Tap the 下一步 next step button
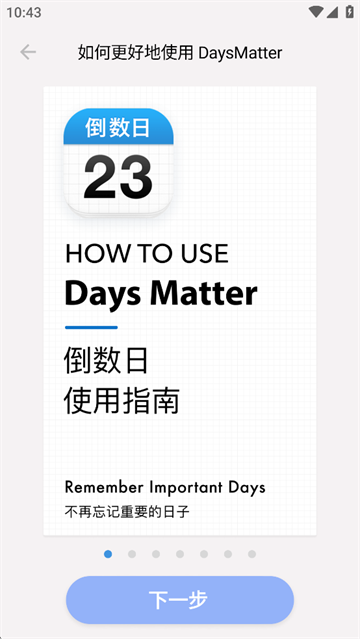Screen dimensions: 360x639 coord(180,599)
